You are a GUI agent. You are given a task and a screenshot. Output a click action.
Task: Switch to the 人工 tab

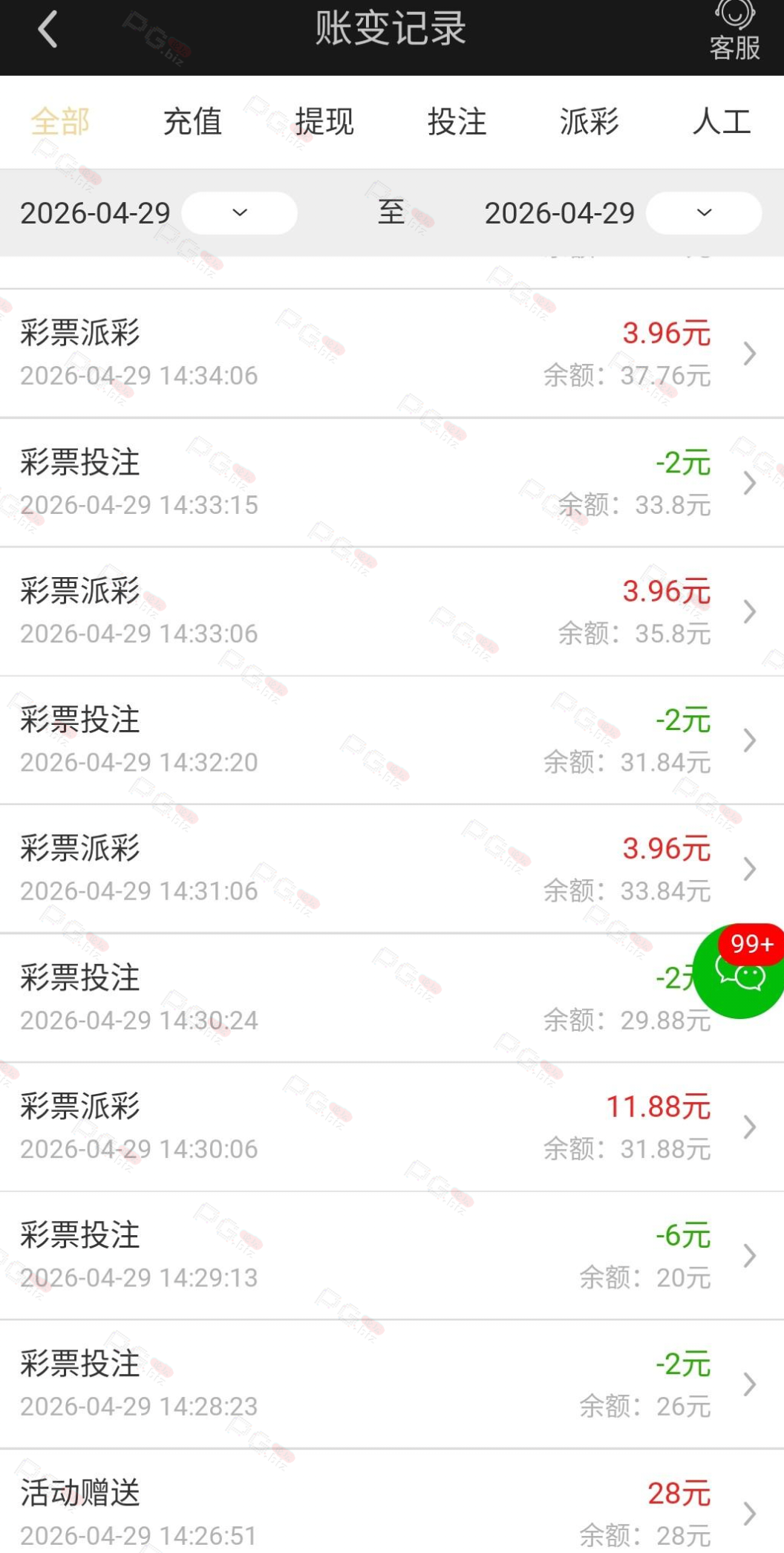point(721,122)
